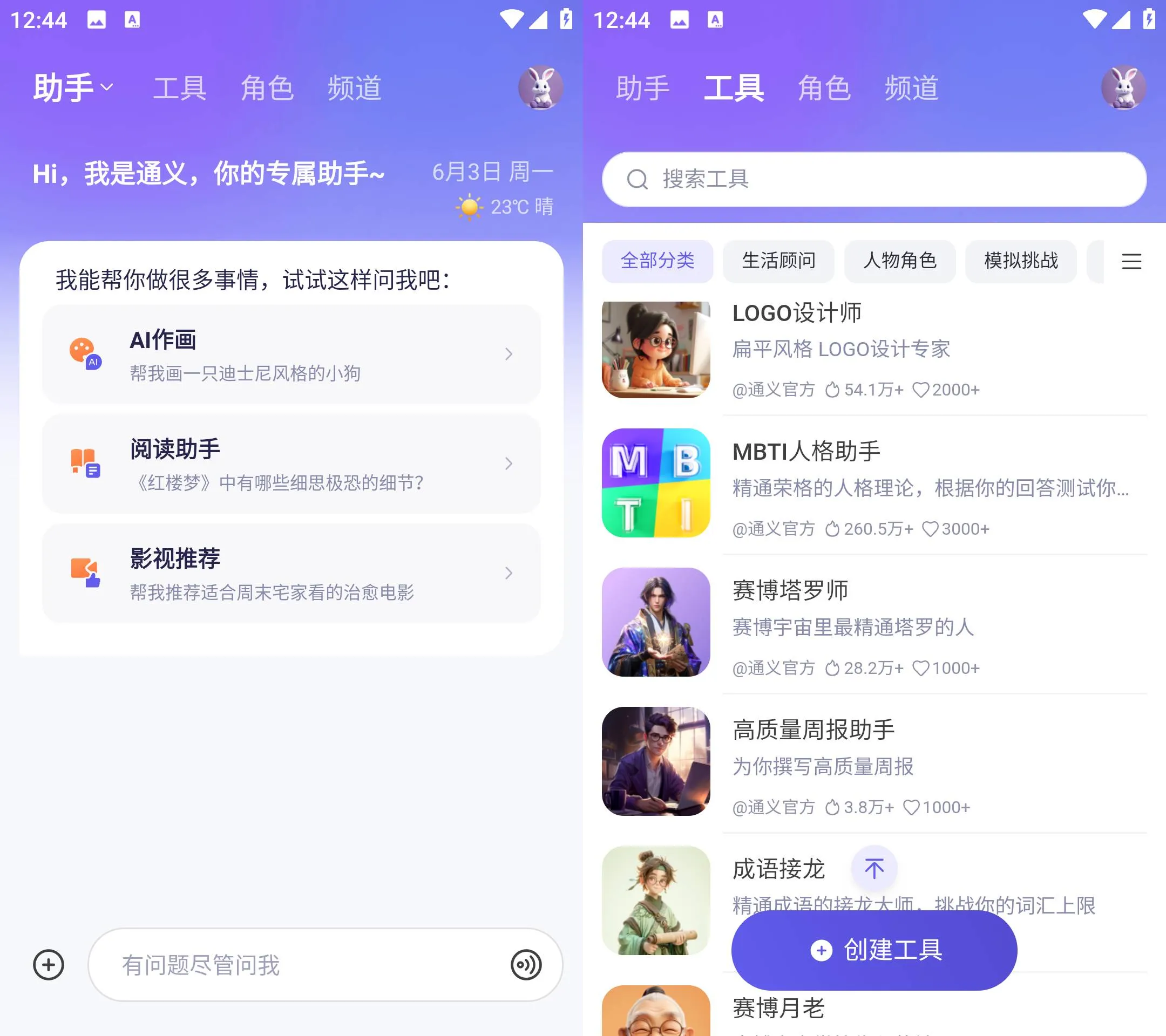Jump back to top with the arrow button

pyautogui.click(x=874, y=868)
